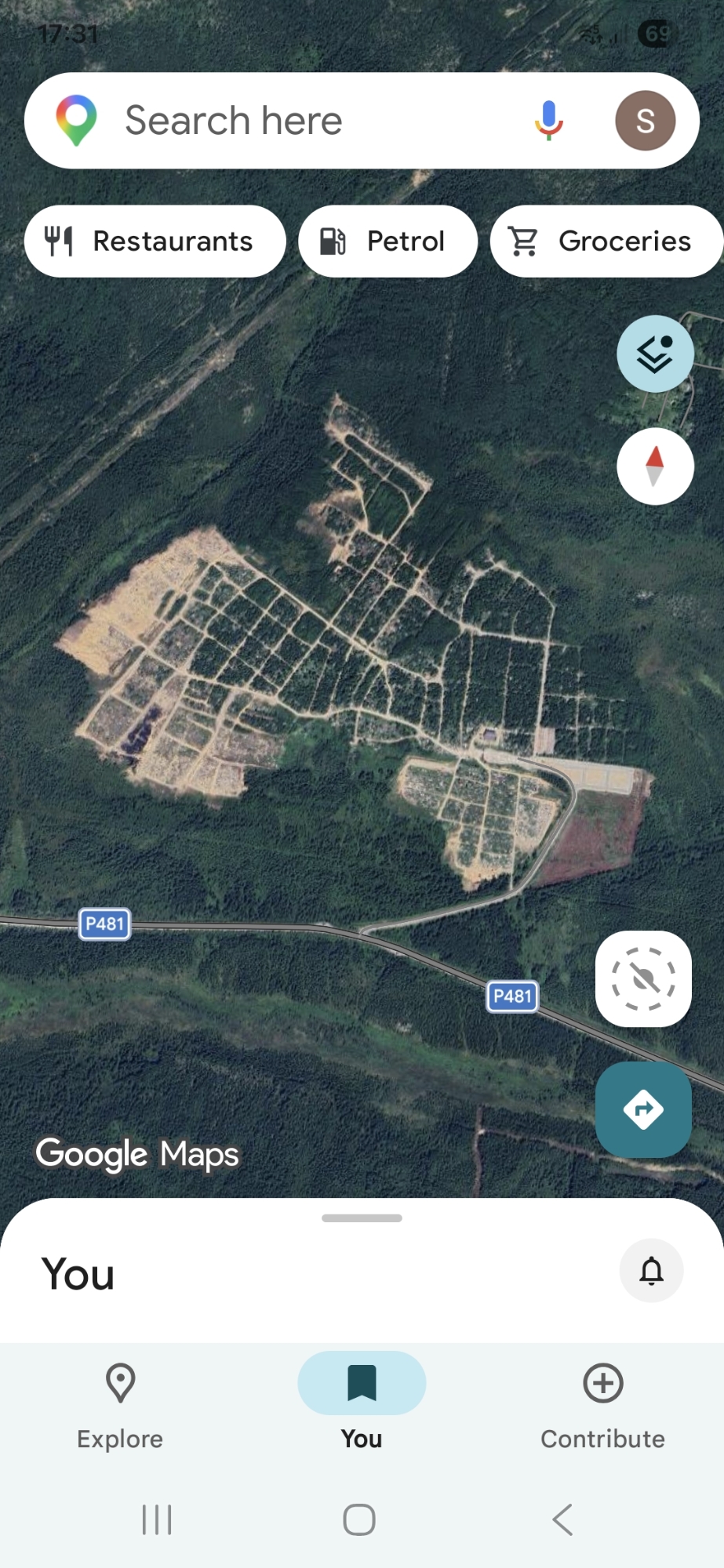Select the Groceries chip
The width and height of the screenshot is (724, 1568).
(x=604, y=241)
